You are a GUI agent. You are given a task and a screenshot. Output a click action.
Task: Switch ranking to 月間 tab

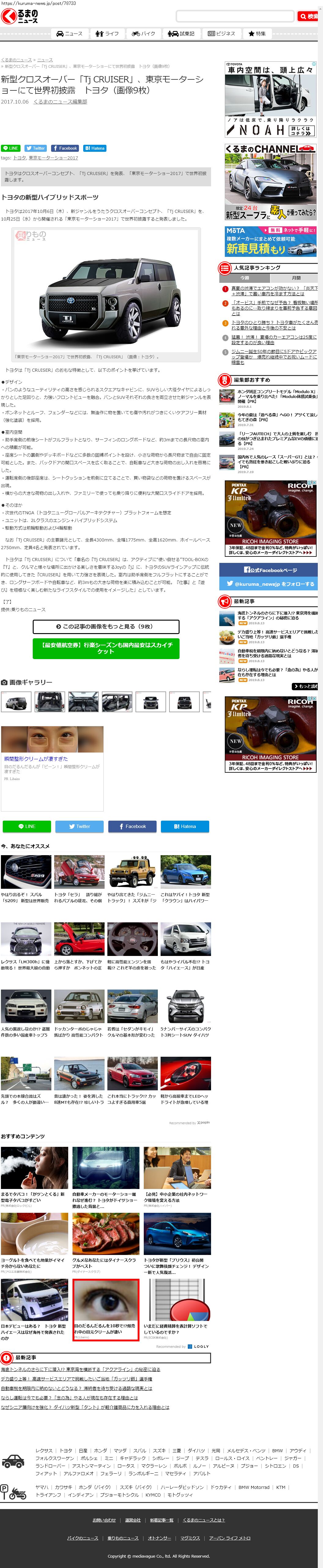pos(295,278)
